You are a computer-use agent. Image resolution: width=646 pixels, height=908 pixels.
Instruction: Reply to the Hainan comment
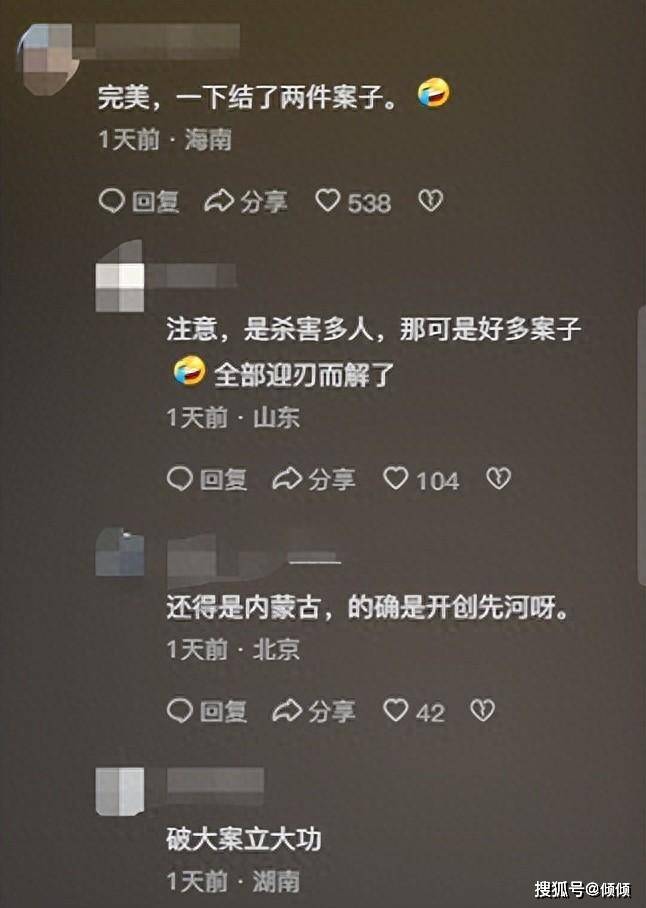(x=140, y=202)
